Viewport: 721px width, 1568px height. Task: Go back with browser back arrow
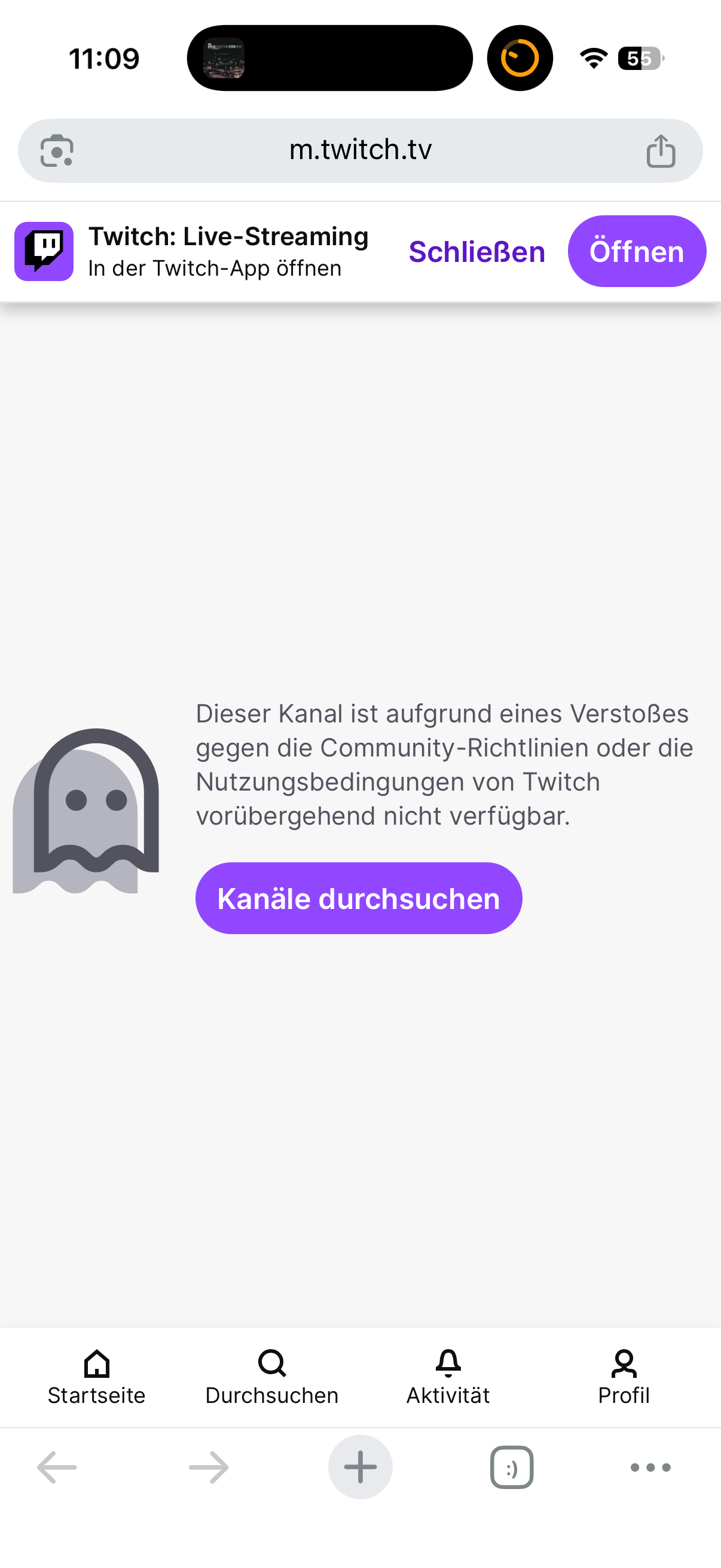pos(57,1468)
